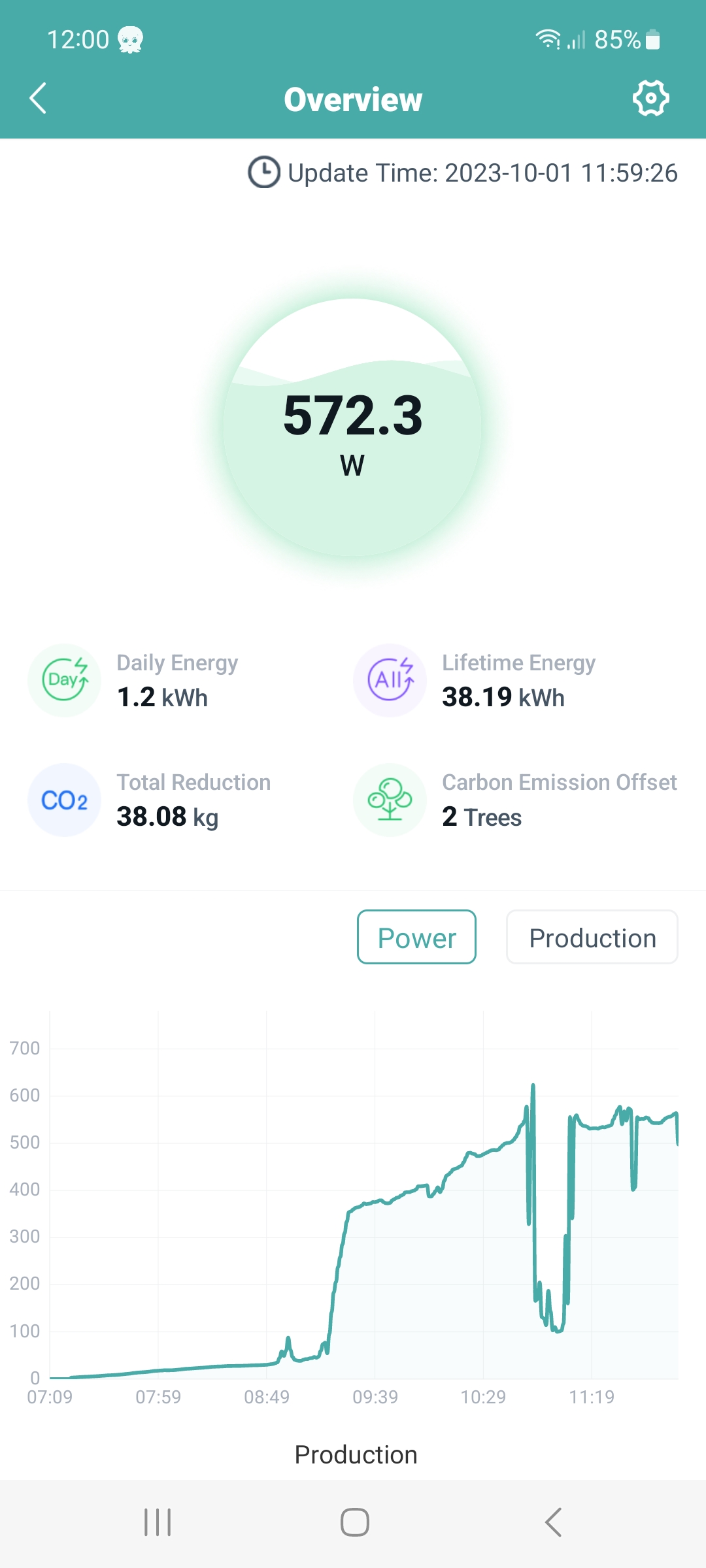This screenshot has height=1568, width=706.
Task: Select the Power chart button
Action: coord(416,937)
